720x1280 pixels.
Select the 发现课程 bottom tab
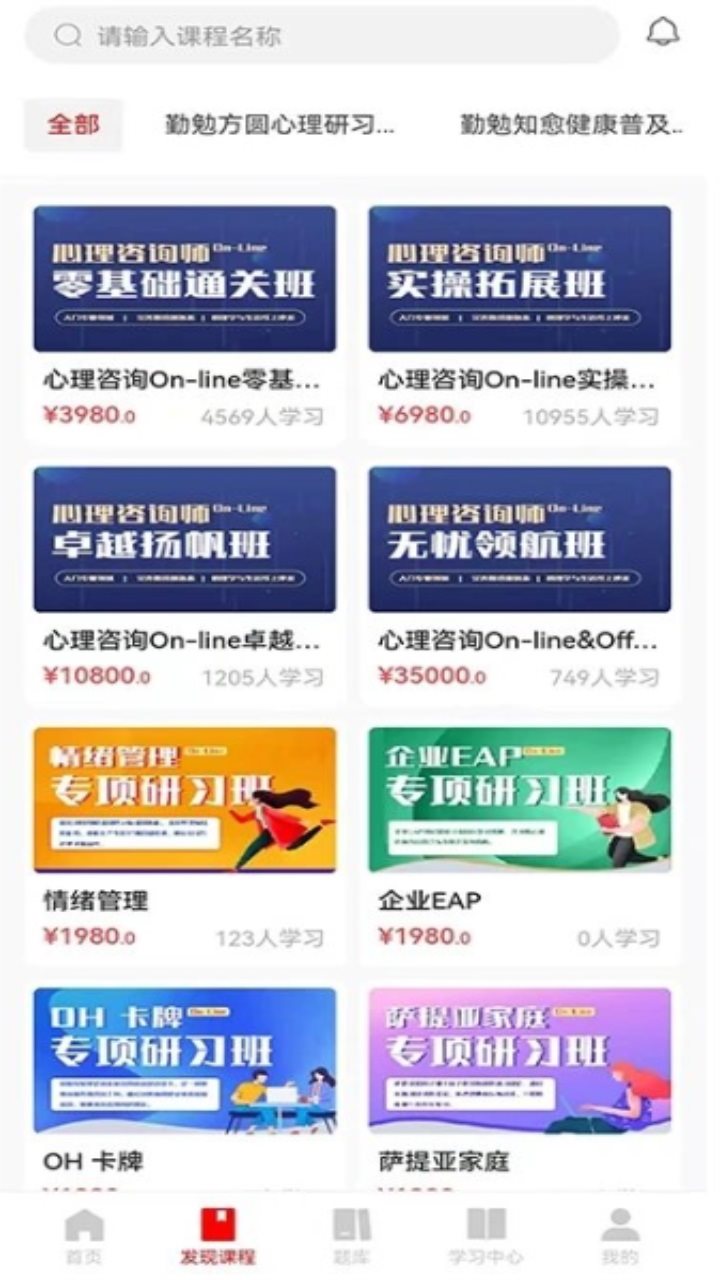pos(218,1237)
